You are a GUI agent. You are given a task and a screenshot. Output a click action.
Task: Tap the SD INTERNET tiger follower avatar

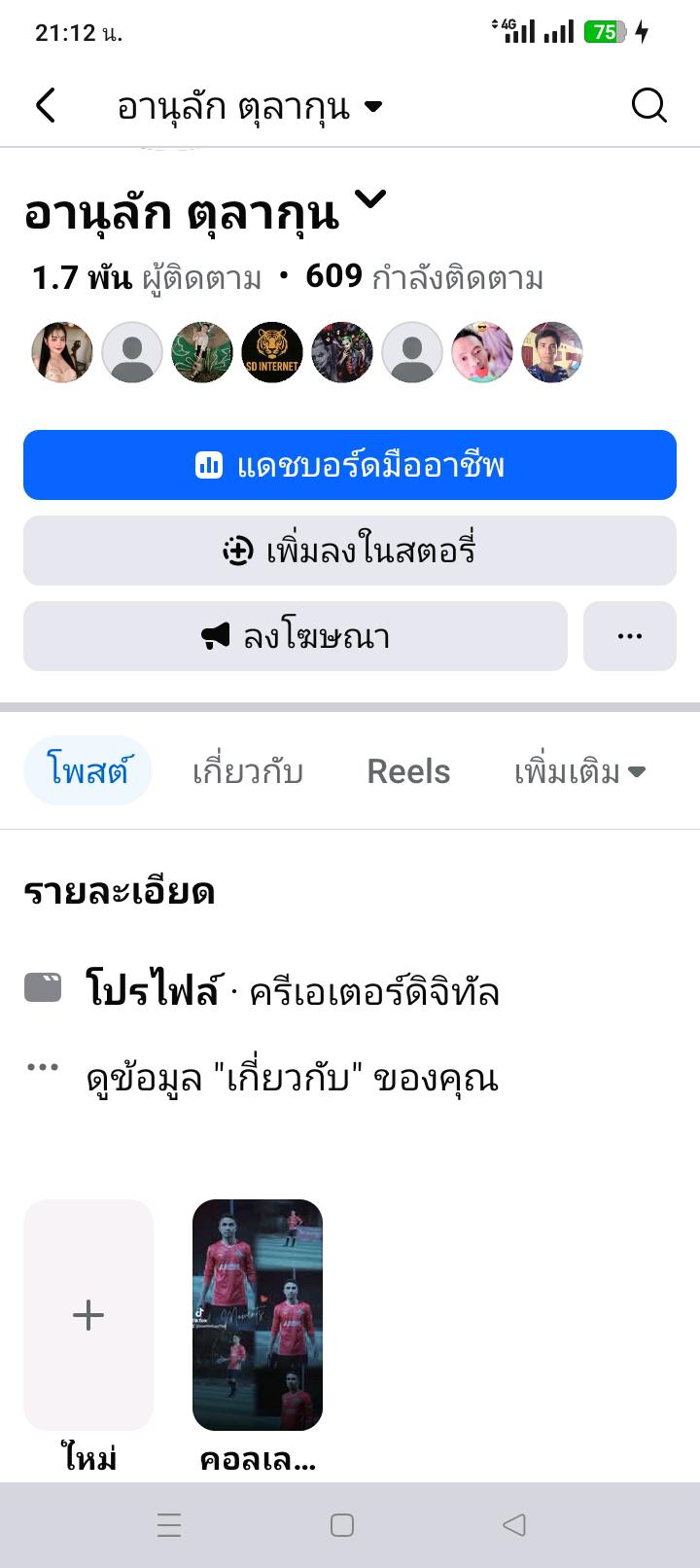tap(272, 352)
